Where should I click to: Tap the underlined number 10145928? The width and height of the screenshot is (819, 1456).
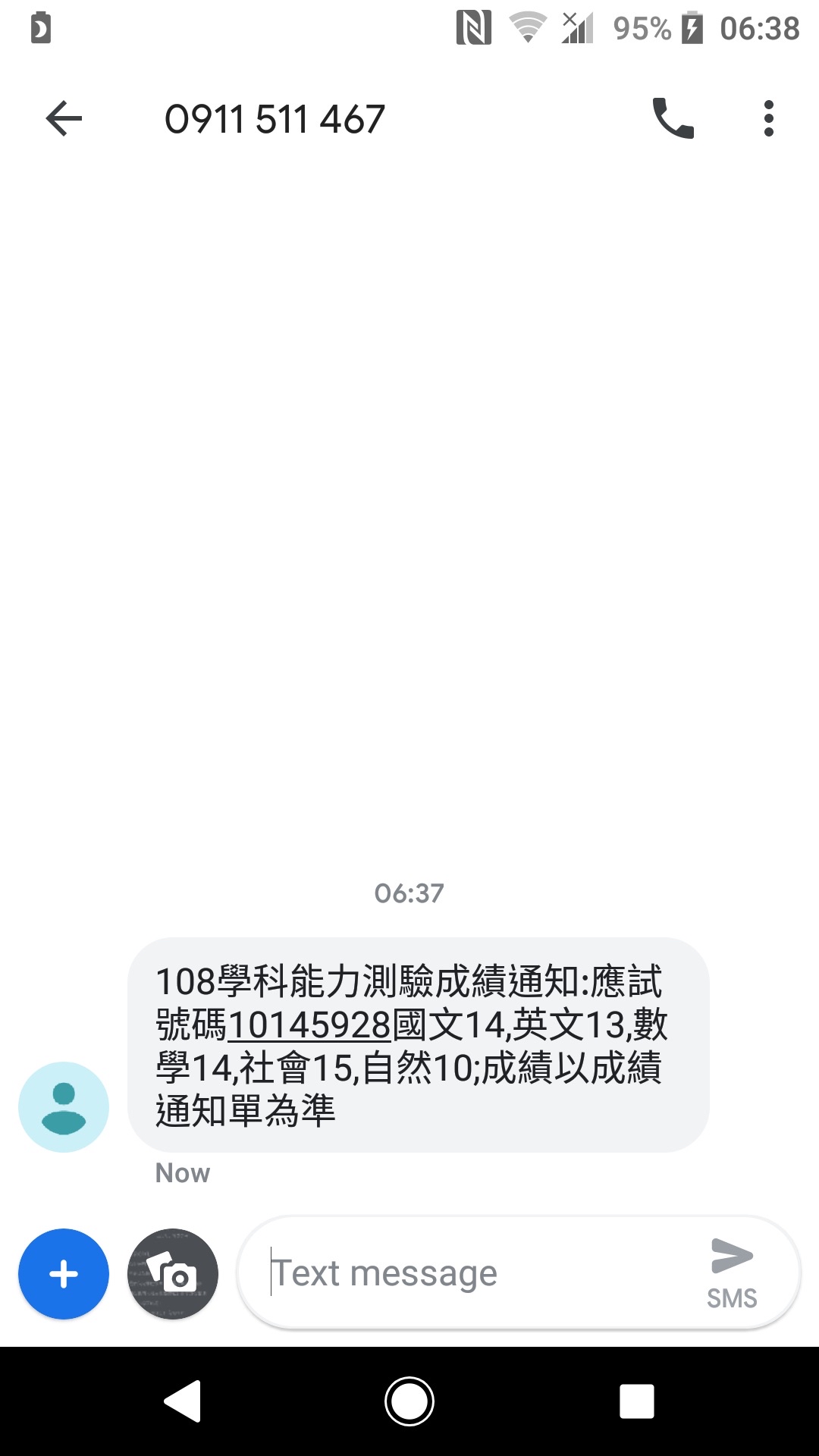click(309, 1025)
